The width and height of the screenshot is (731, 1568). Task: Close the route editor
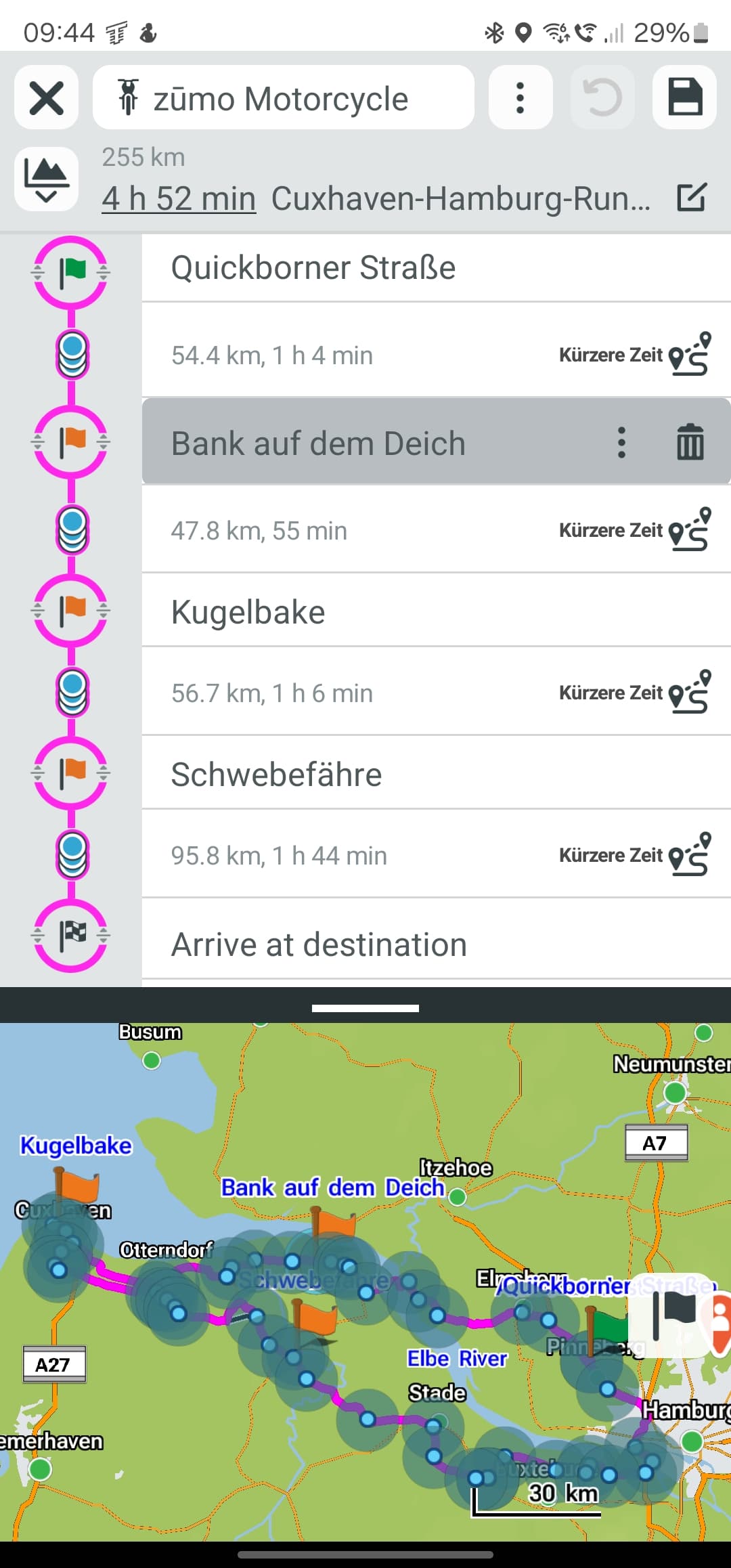[x=46, y=97]
